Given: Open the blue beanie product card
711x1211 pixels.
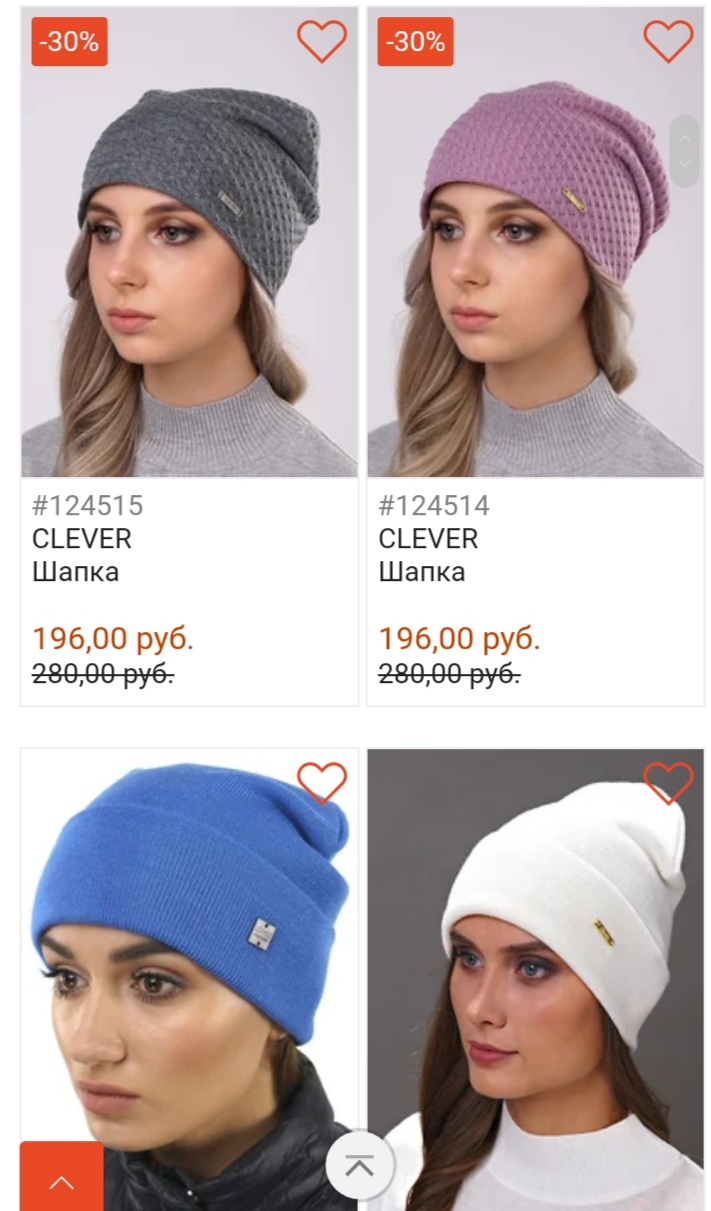Looking at the screenshot, I should click(189, 960).
